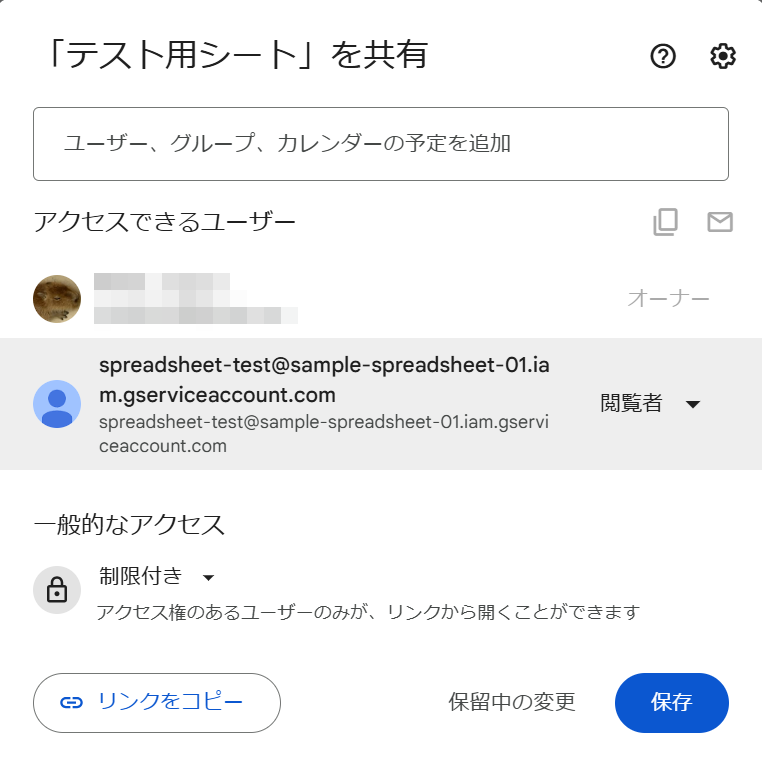Viewport: 762px width, 762px height.
Task: Focus the add users or groups field
Action: click(x=380, y=144)
